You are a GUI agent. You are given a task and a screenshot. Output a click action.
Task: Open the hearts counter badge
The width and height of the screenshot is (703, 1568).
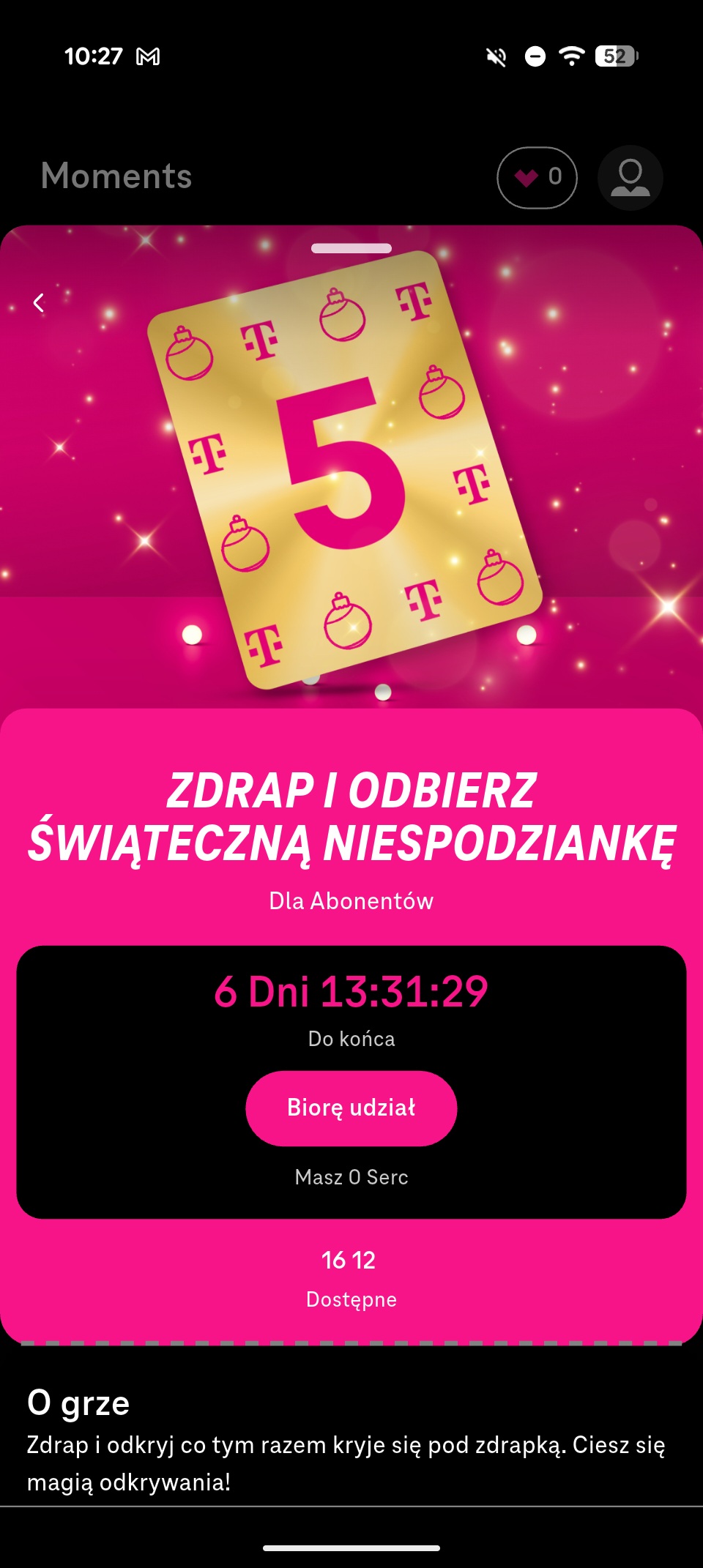538,177
